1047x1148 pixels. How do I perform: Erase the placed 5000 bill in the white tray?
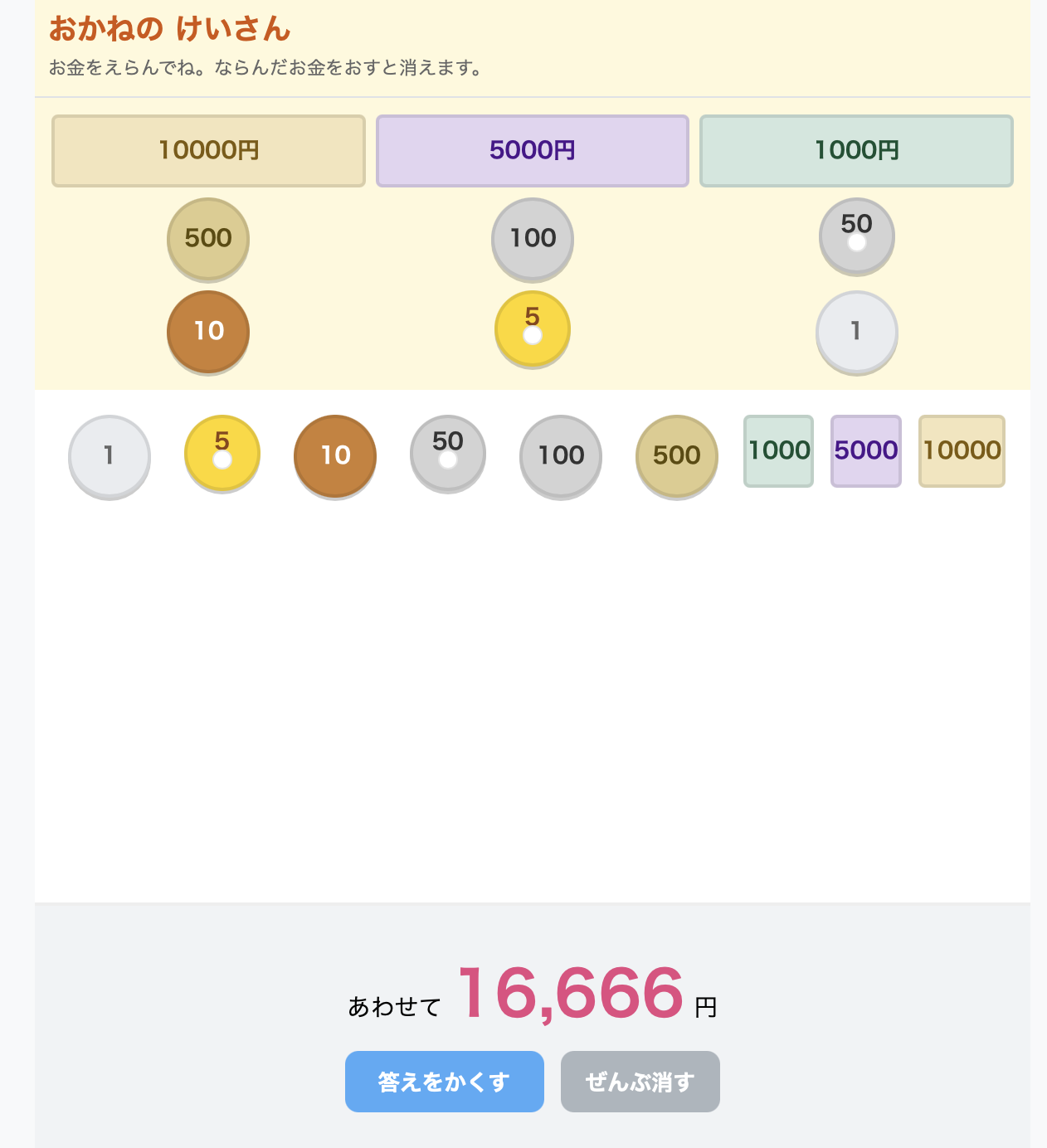(865, 450)
